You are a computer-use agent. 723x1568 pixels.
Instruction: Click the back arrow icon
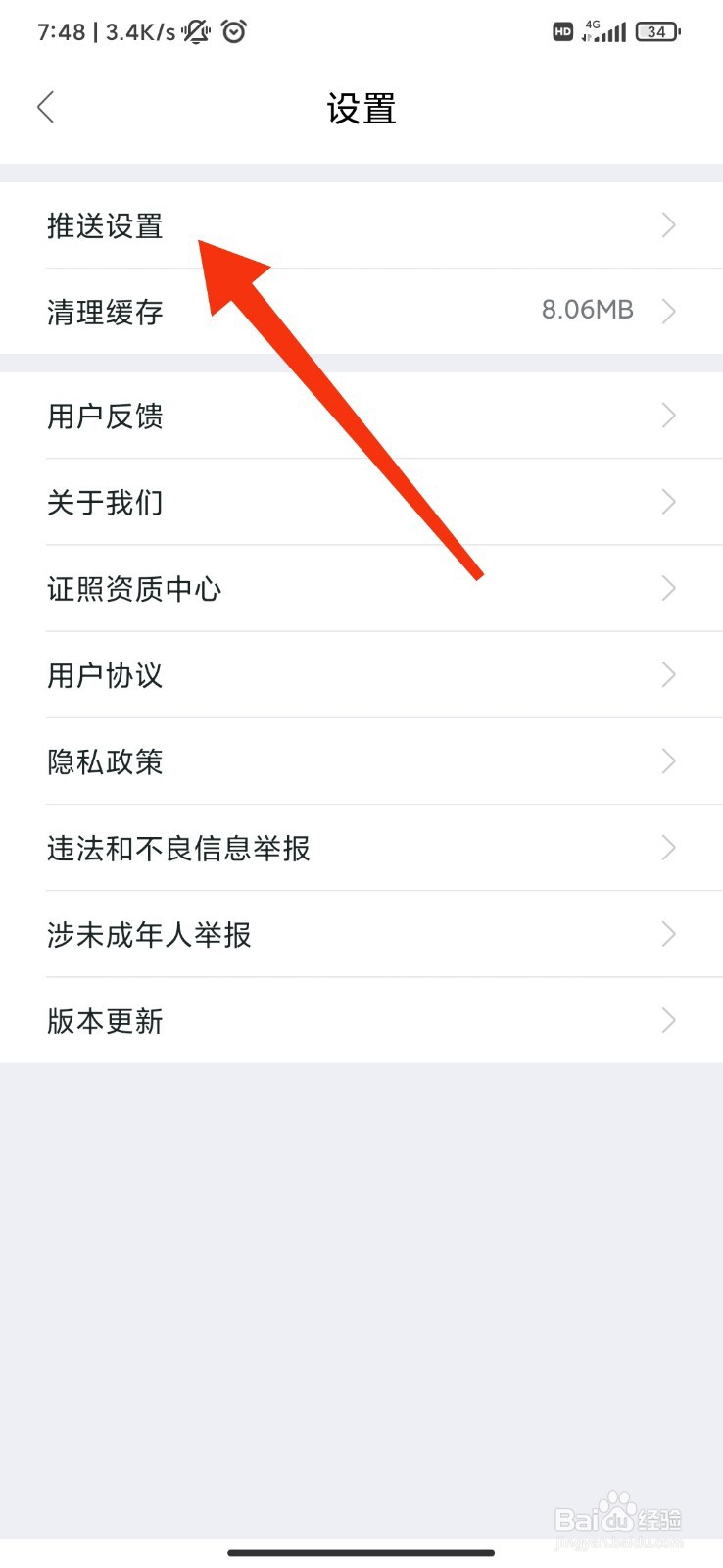point(45,107)
